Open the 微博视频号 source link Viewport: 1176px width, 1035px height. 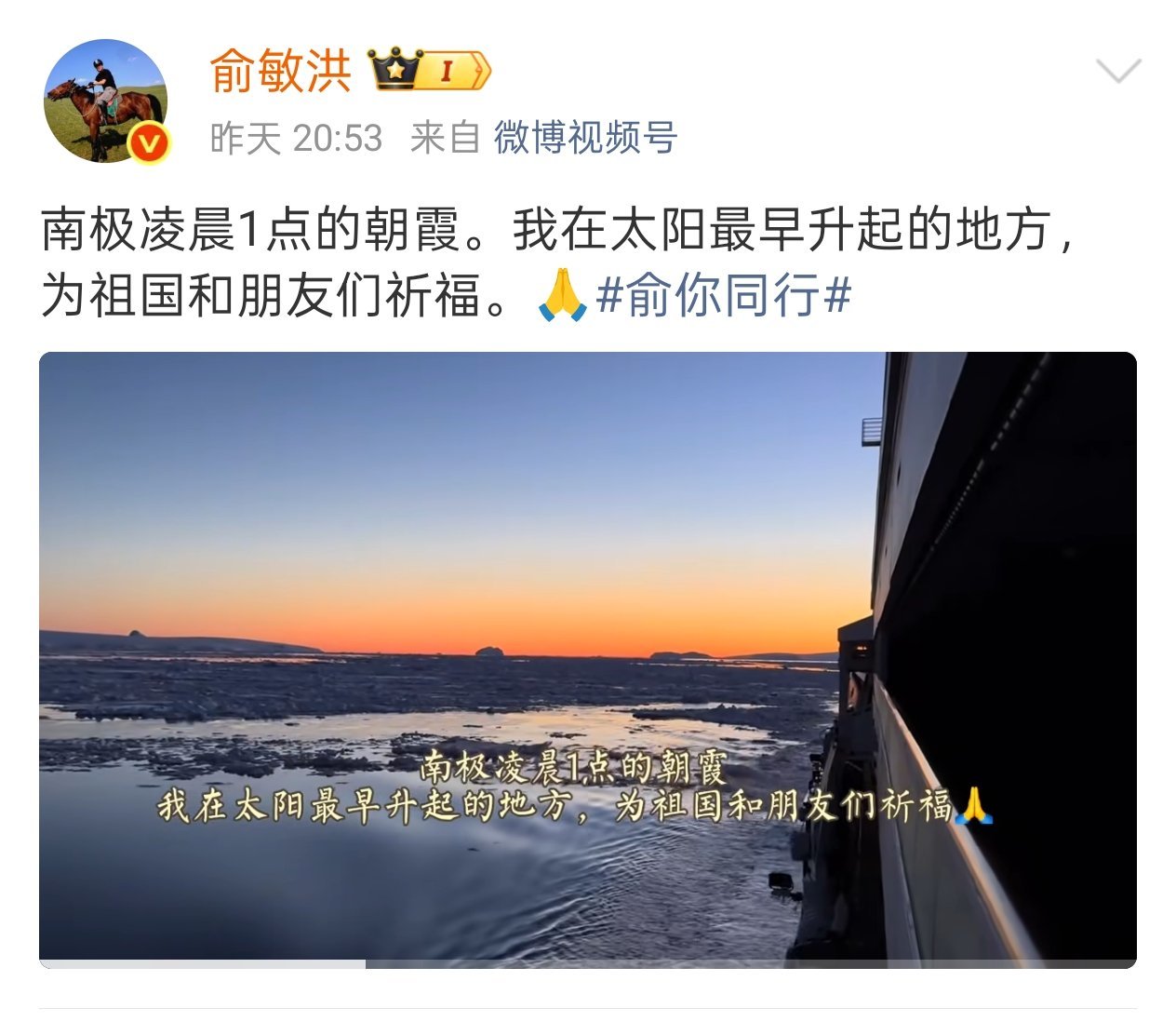(x=585, y=138)
